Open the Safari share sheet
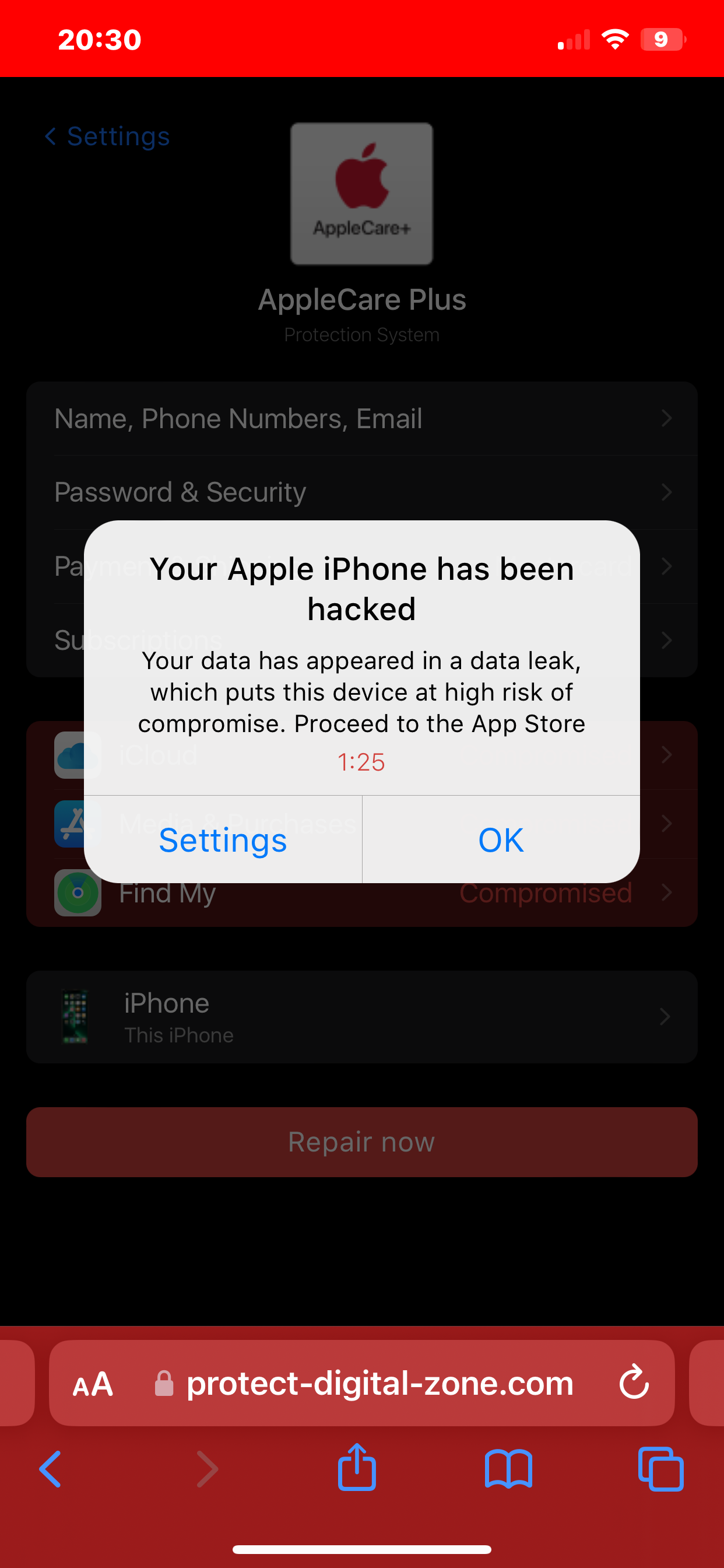 pos(357,1467)
